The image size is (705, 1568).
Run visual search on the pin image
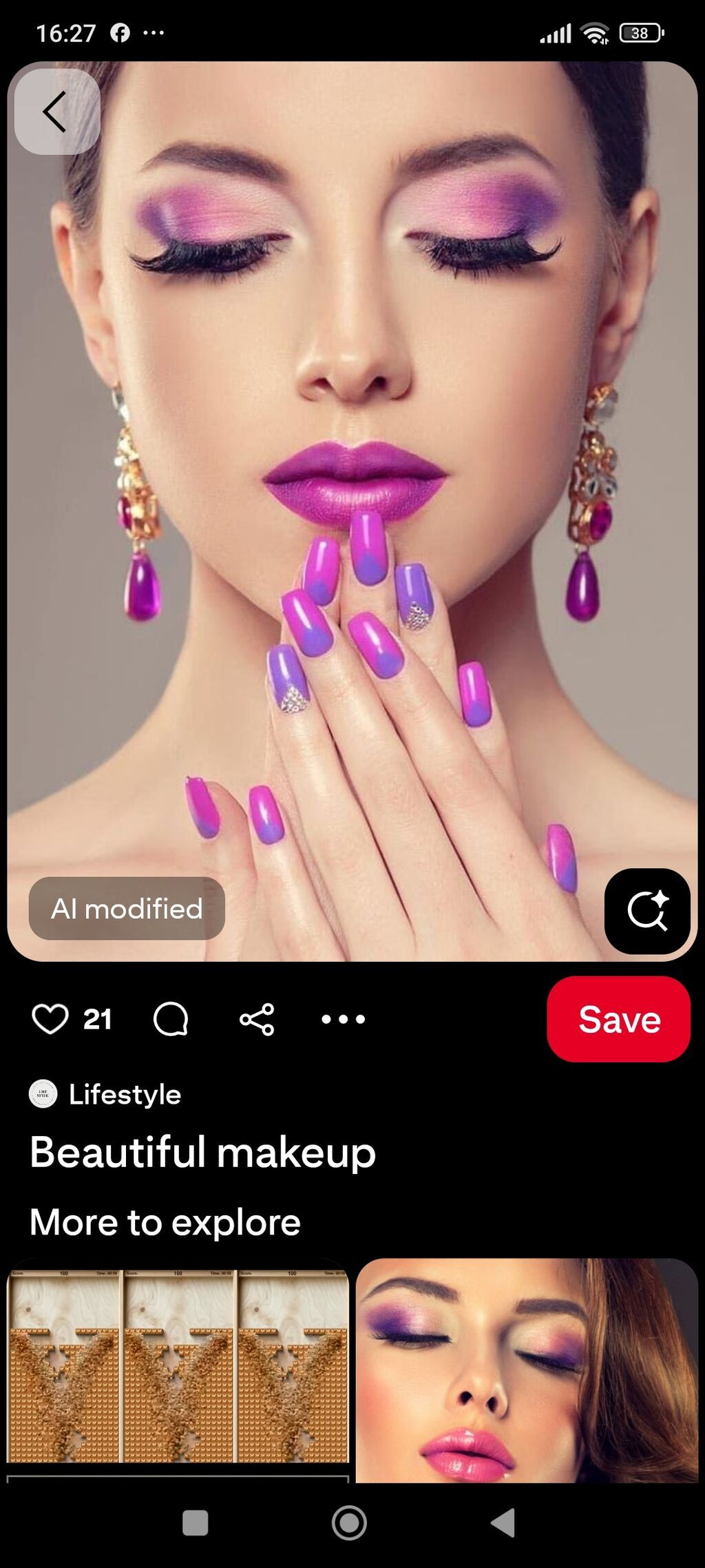point(646,911)
